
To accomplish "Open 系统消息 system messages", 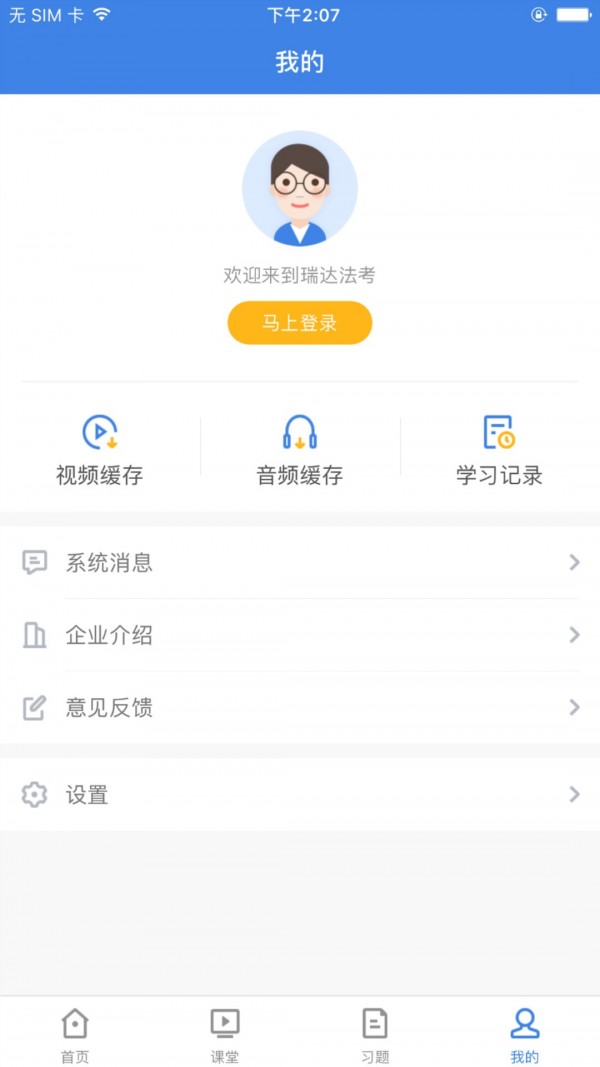I will 300,563.
